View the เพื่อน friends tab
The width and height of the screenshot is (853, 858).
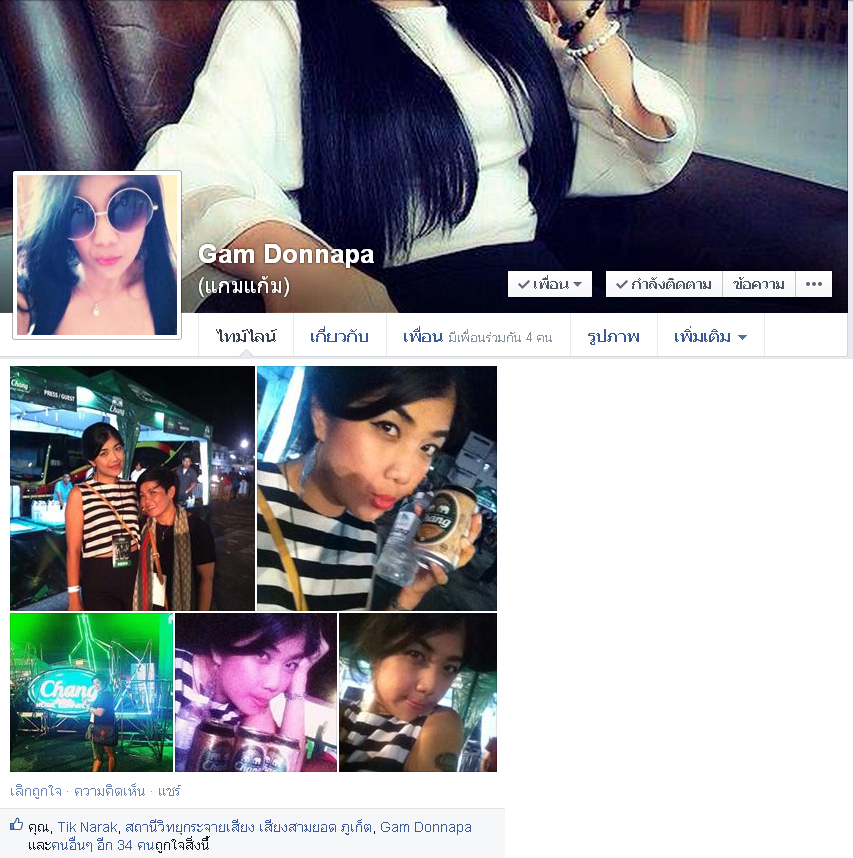click(422, 337)
